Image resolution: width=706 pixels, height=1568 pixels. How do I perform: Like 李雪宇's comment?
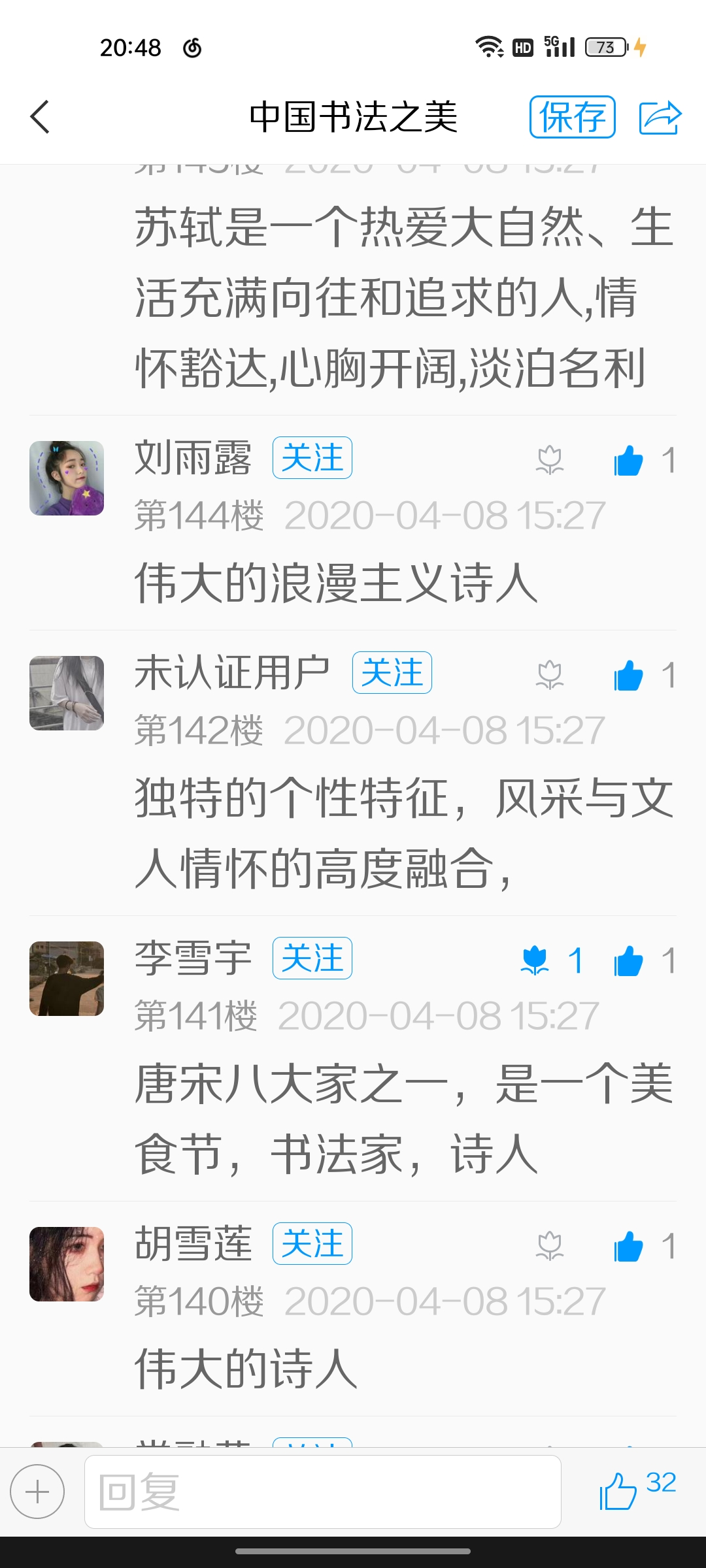[628, 961]
